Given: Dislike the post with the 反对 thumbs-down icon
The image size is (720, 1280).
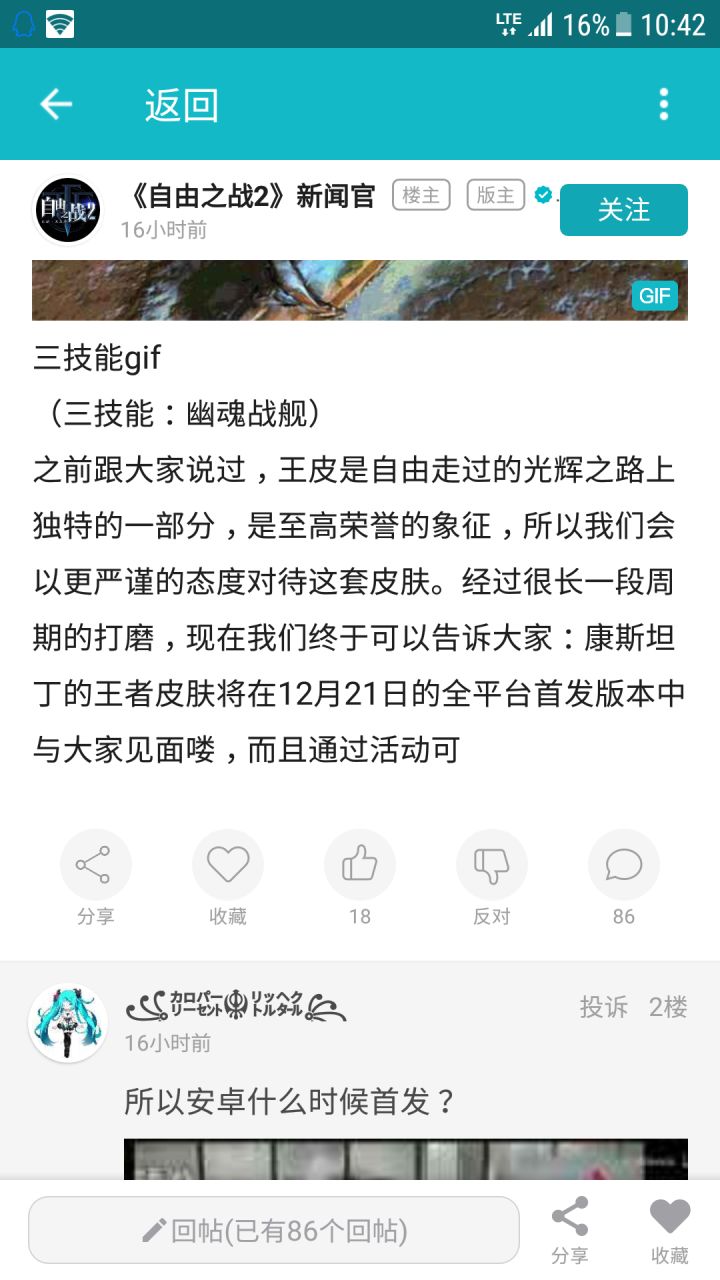Looking at the screenshot, I should tap(492, 865).
